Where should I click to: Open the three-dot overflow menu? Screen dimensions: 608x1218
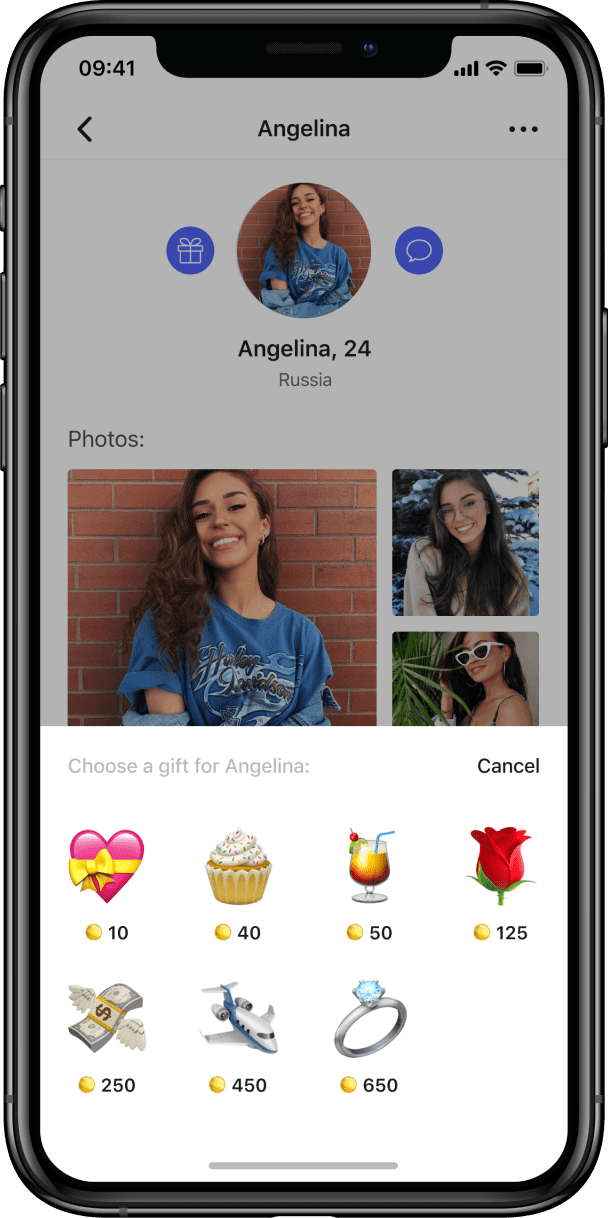pos(522,129)
